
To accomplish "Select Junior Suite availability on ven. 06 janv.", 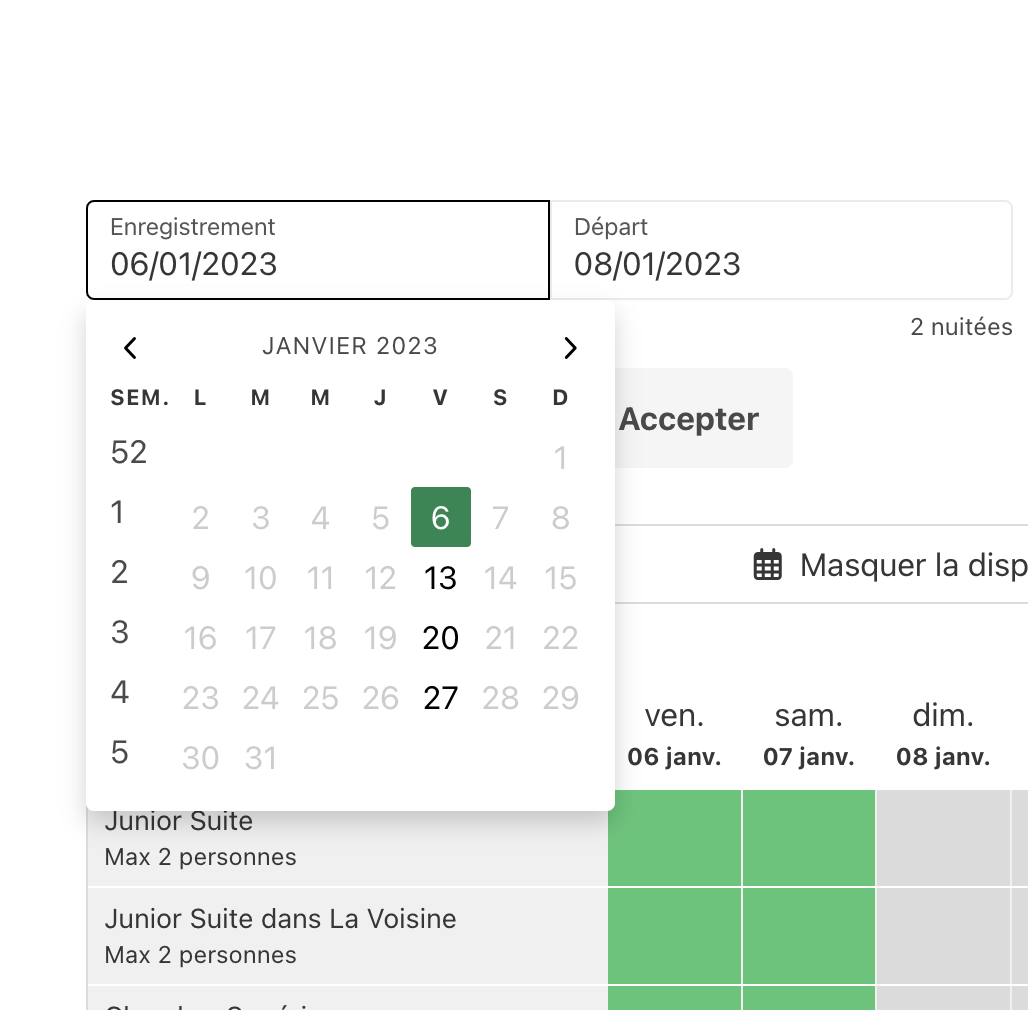I will [674, 838].
